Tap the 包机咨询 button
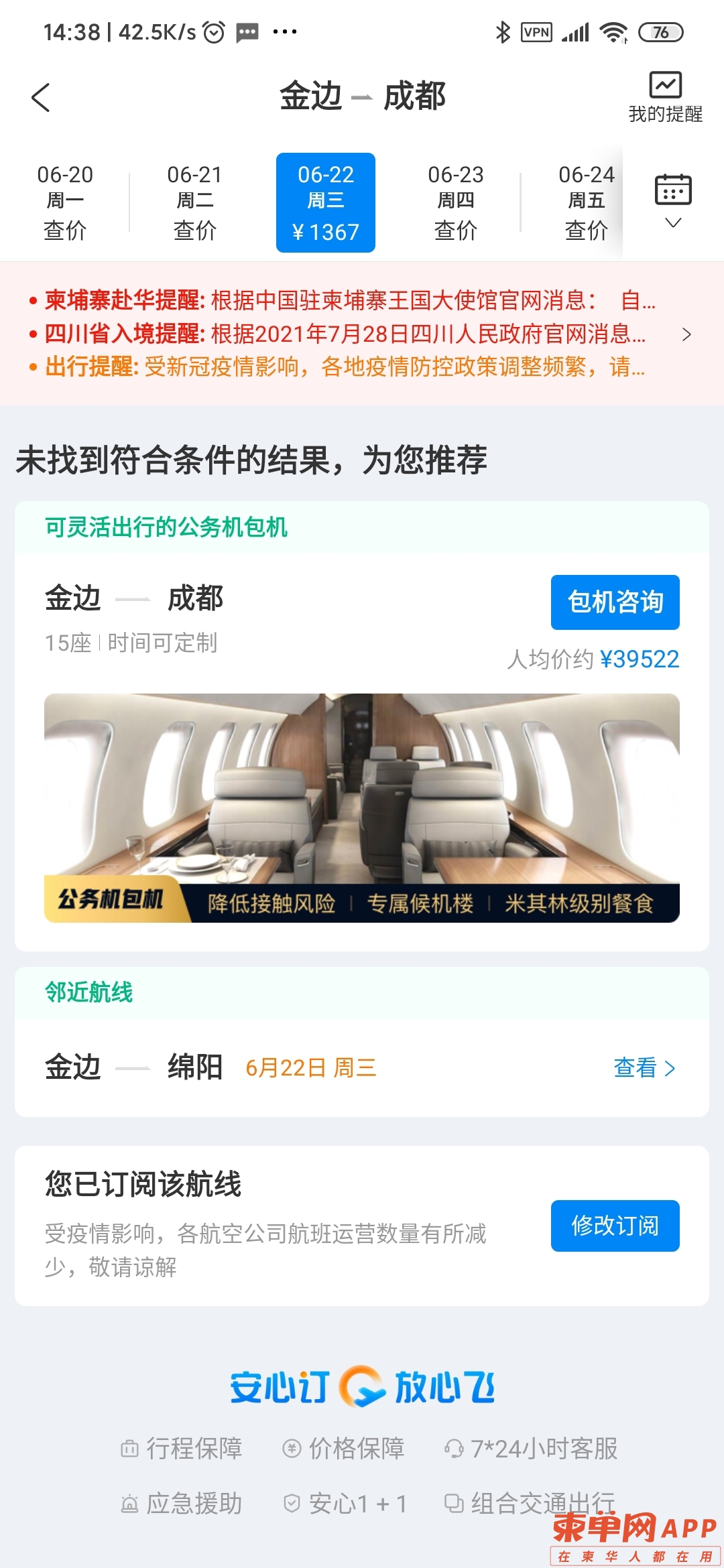The width and height of the screenshot is (724, 1568). (x=615, y=602)
